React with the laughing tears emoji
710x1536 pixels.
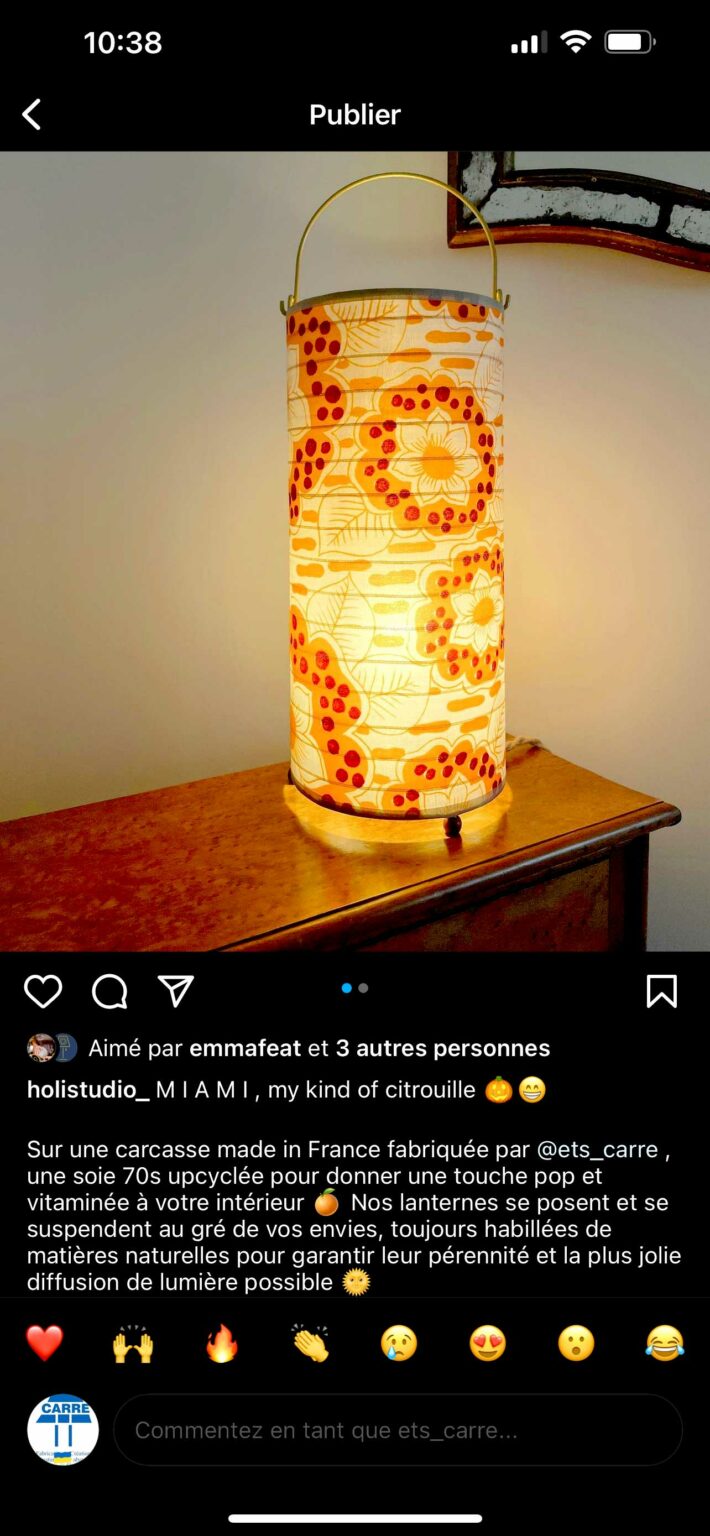coord(665,1343)
